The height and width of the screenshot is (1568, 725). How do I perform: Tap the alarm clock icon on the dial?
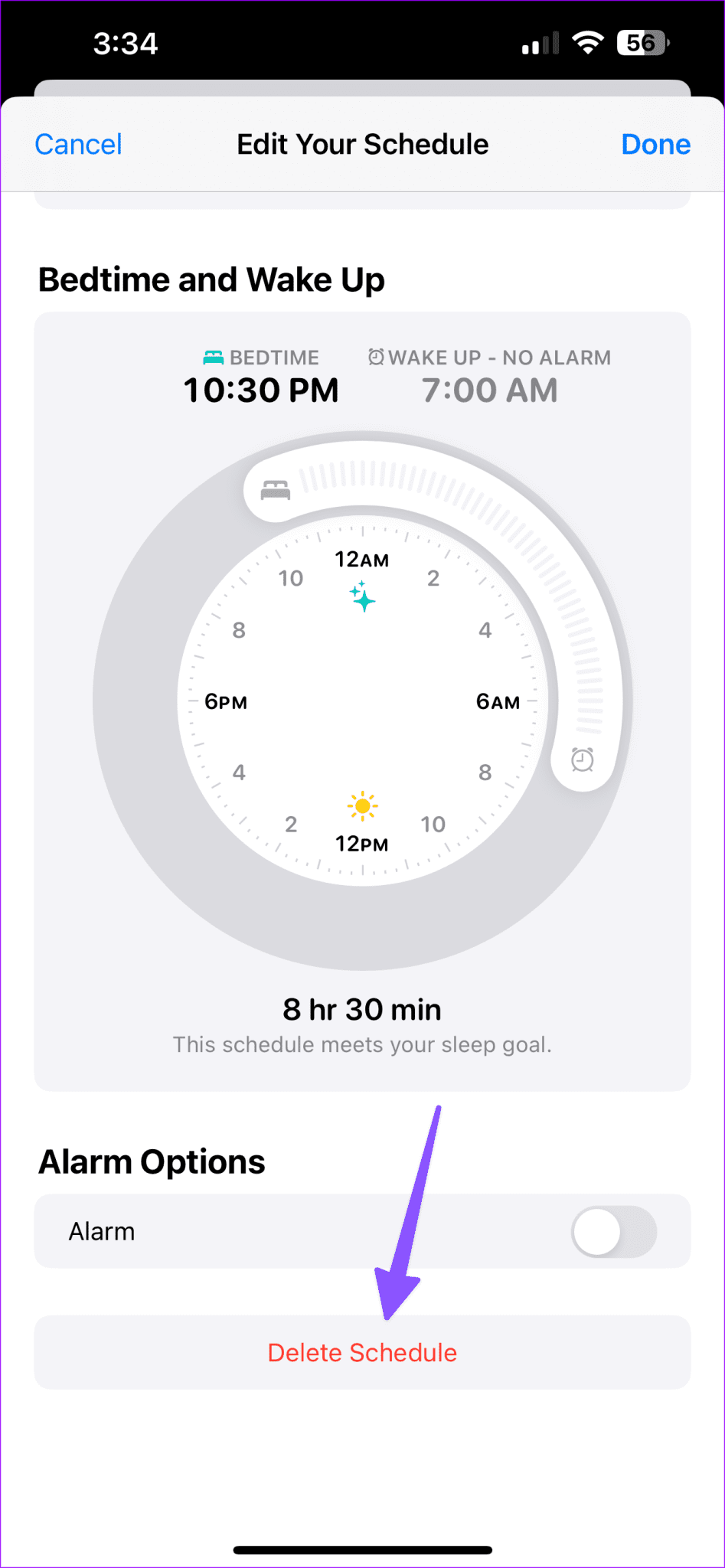(x=582, y=760)
